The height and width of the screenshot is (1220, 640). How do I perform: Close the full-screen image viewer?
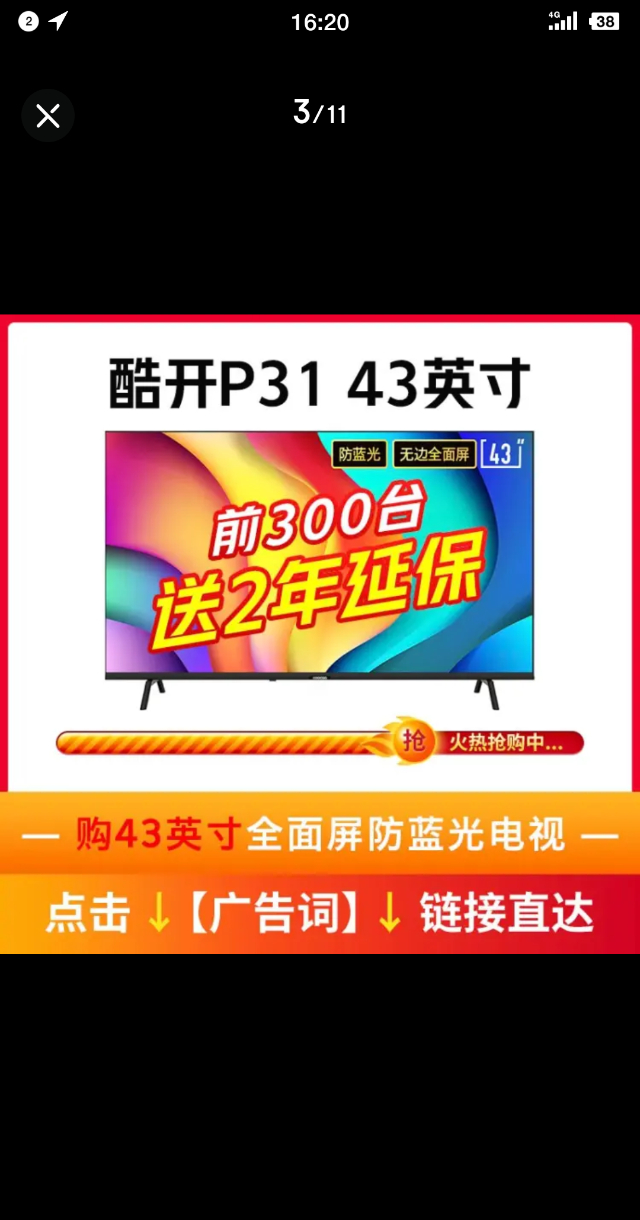click(48, 116)
